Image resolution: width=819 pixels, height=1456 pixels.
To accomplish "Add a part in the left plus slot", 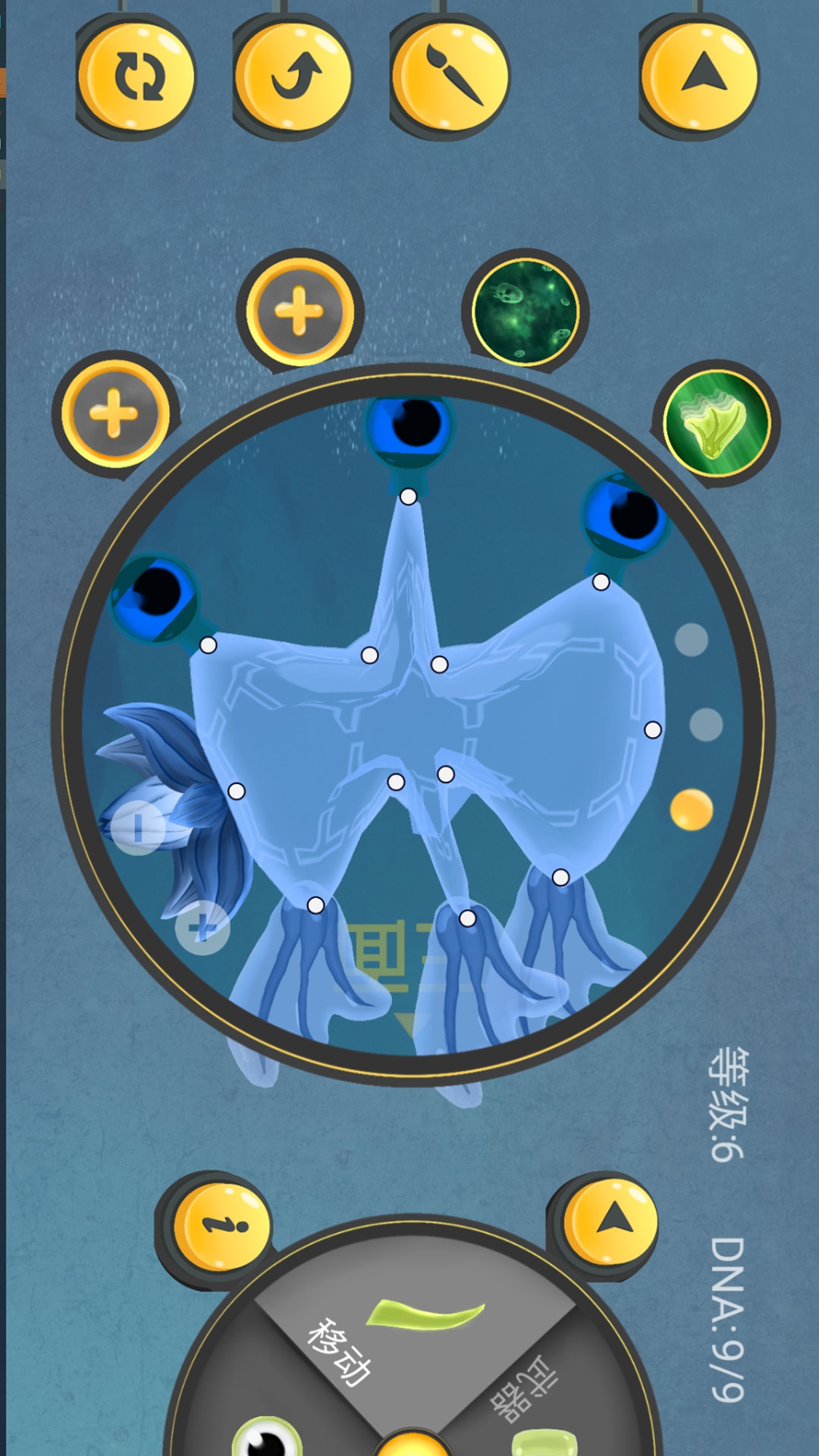I will (115, 414).
